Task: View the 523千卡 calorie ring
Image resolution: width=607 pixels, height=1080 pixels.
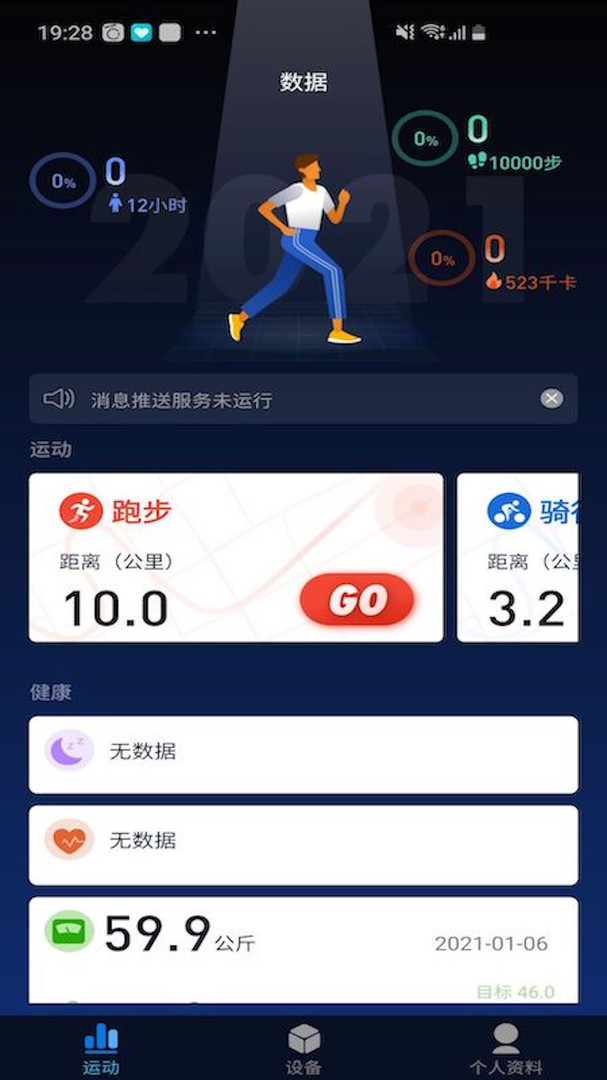Action: [442, 258]
